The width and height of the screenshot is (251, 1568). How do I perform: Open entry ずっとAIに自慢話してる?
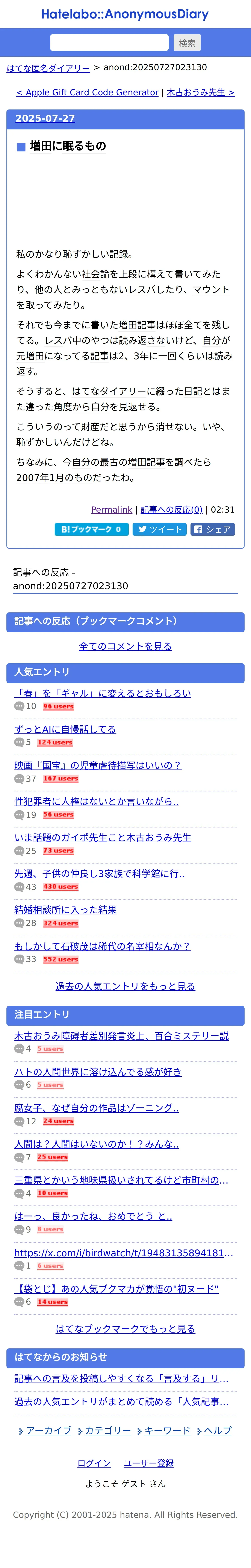65,729
